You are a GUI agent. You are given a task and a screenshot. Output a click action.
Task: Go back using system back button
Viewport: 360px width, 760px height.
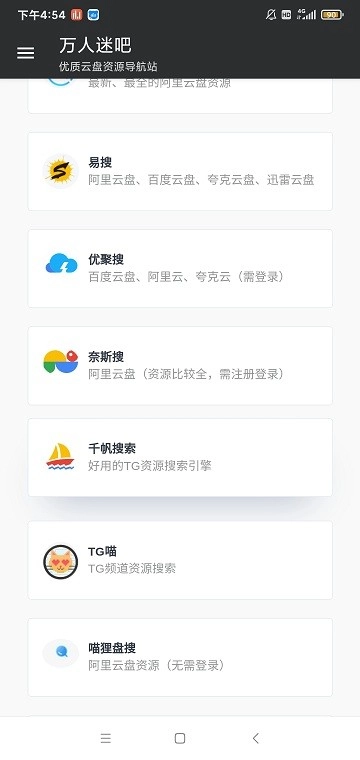click(255, 738)
